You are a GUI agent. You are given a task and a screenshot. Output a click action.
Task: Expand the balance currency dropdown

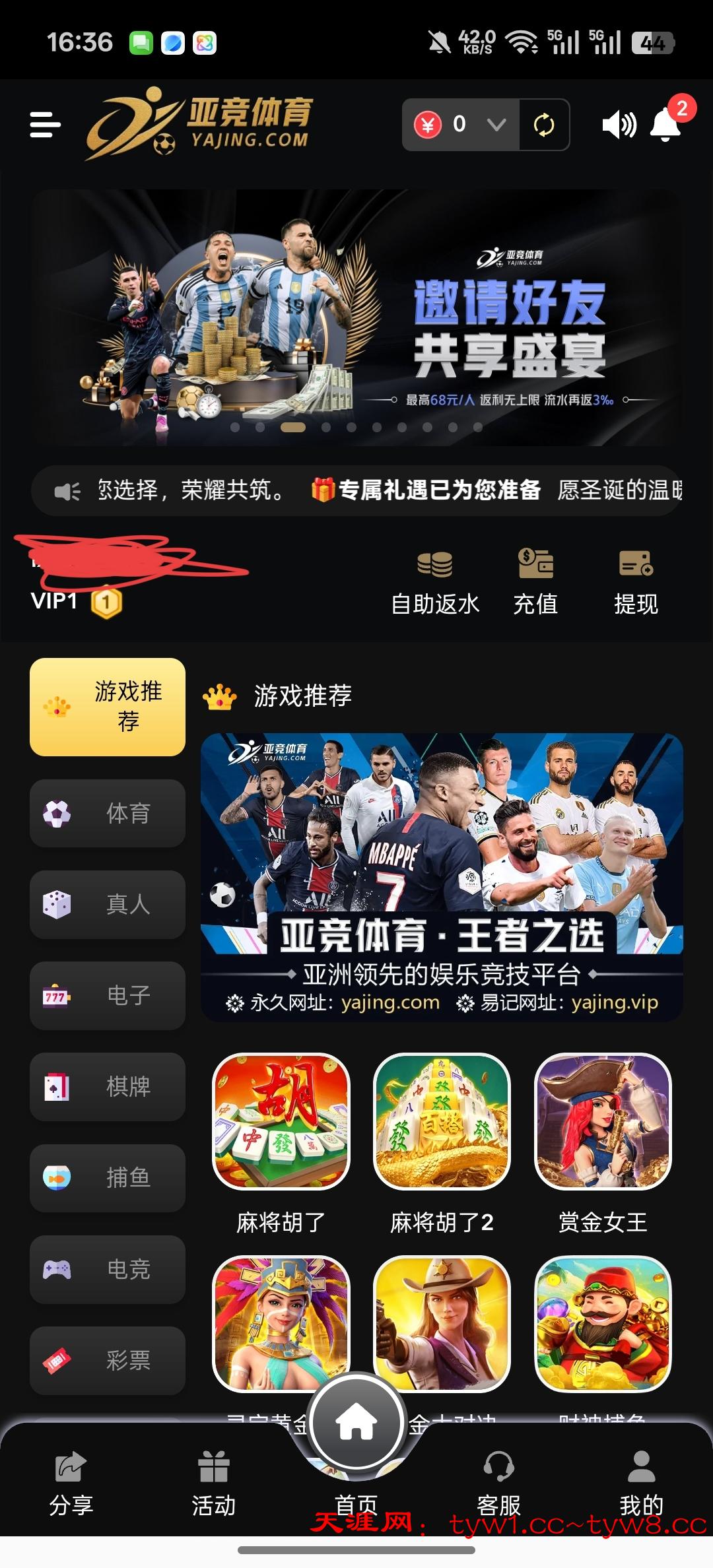pyautogui.click(x=496, y=124)
